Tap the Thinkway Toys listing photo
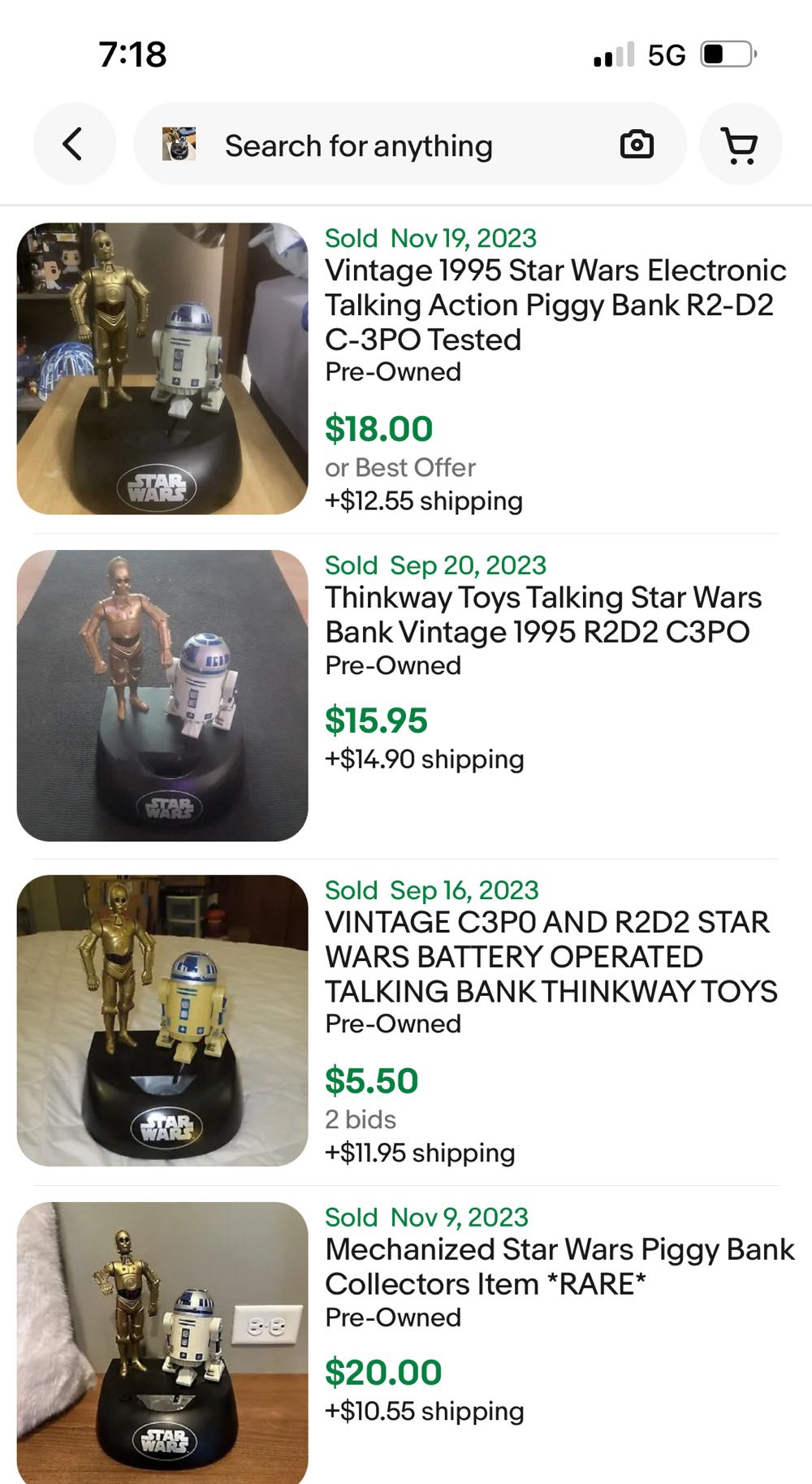 coord(162,694)
